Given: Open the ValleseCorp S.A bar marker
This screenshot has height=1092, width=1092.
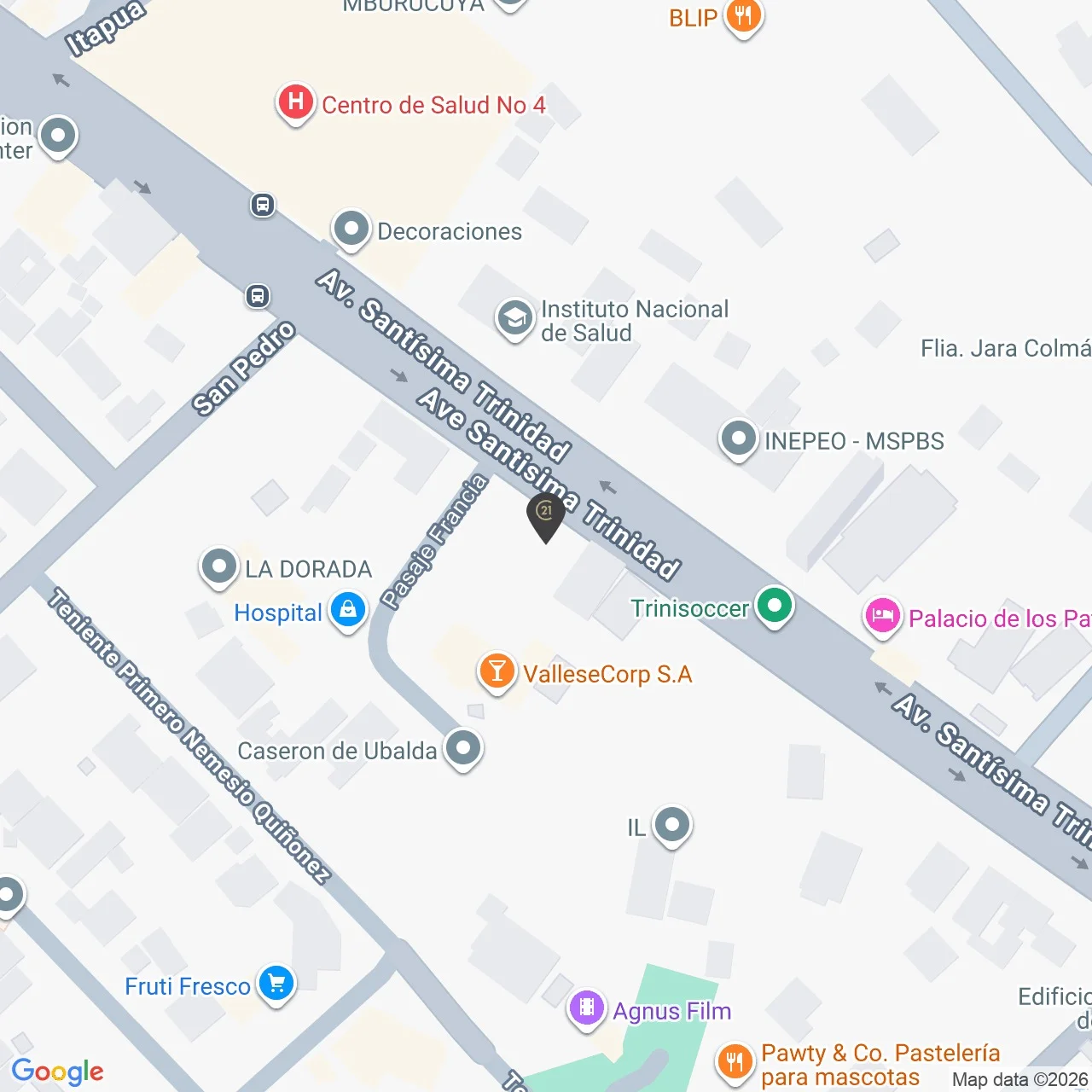Looking at the screenshot, I should click(x=497, y=671).
